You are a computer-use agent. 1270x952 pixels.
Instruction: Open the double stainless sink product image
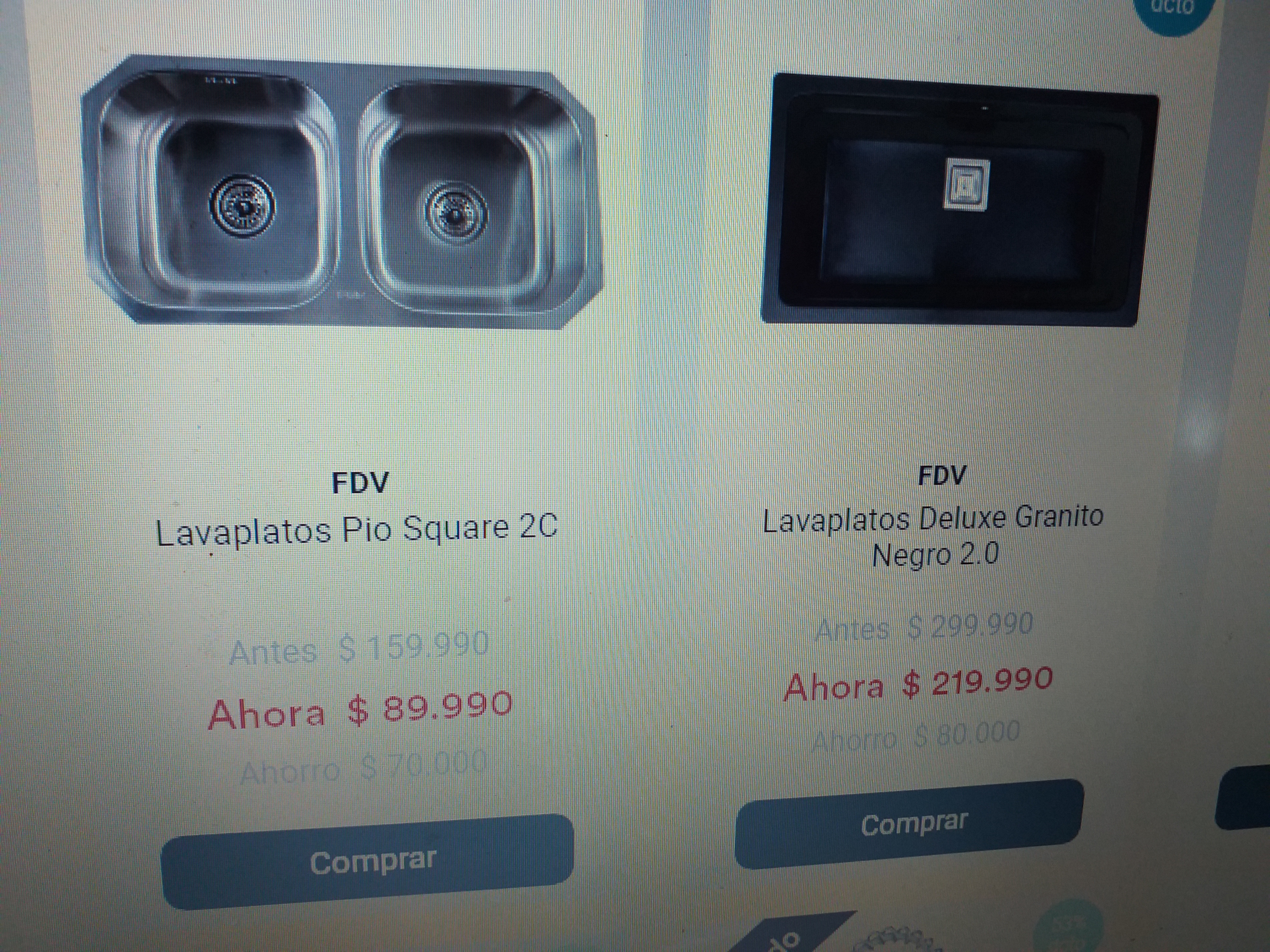pos(341,192)
